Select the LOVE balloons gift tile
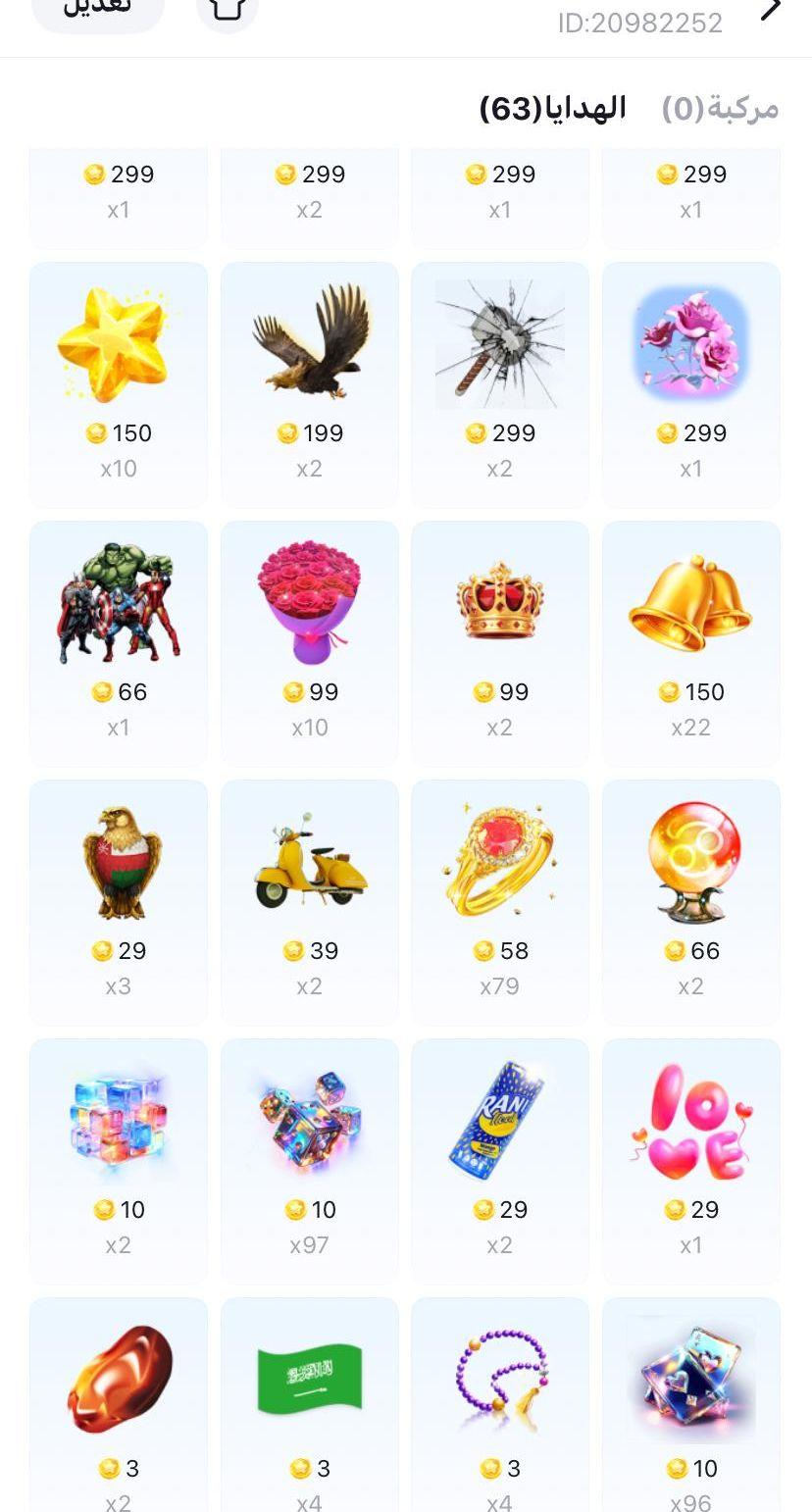 (691, 1161)
